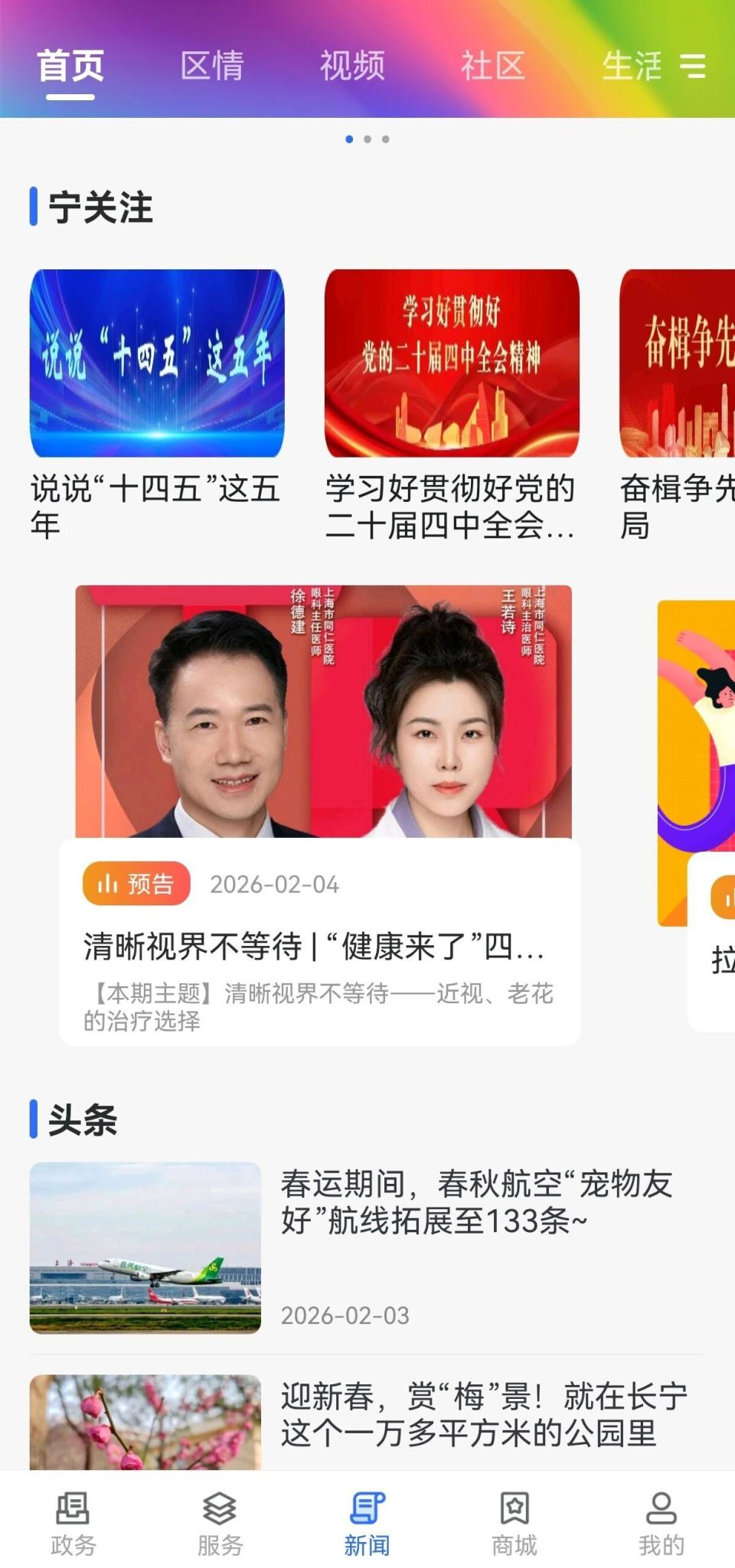
Task: Open the hamburger menu in the top bar
Action: point(694,67)
